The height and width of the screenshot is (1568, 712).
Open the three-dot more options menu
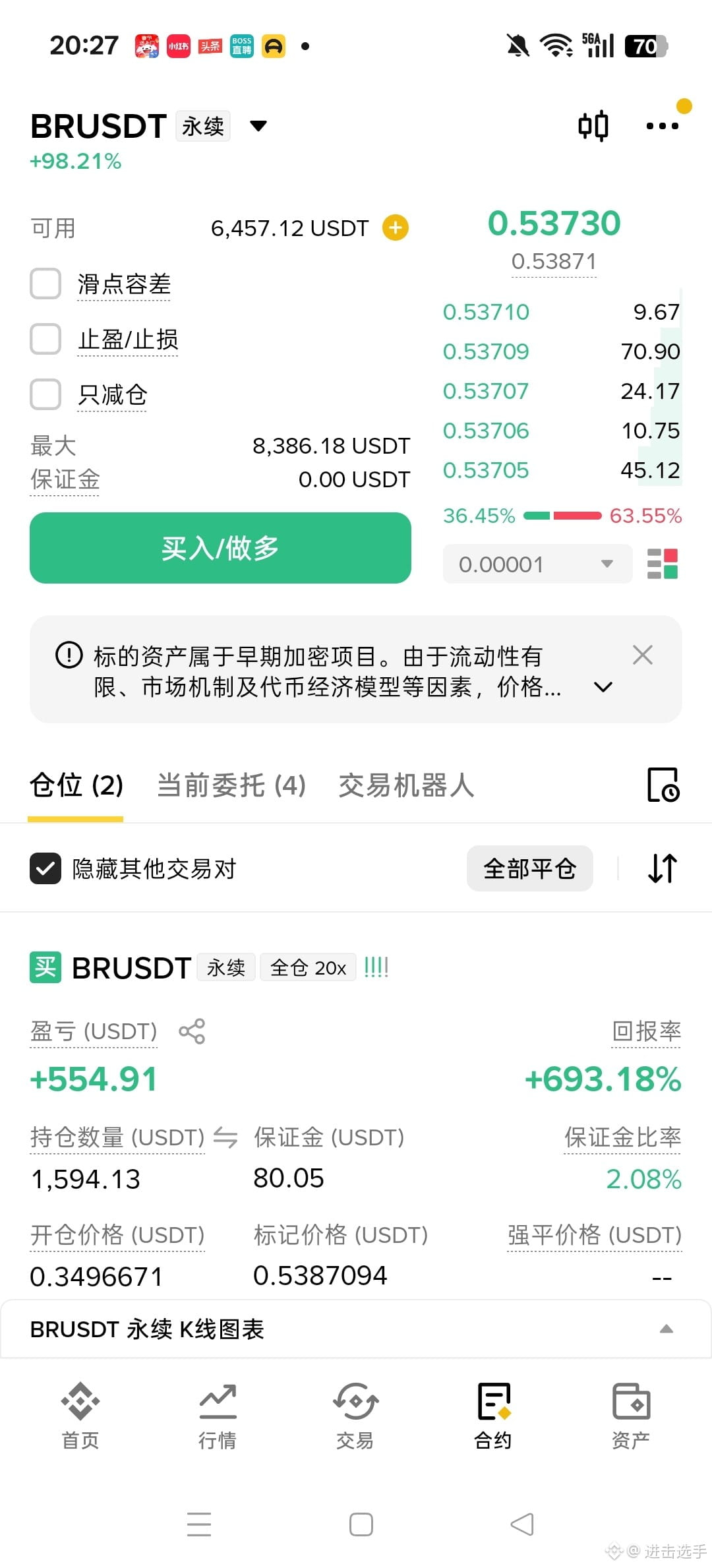662,126
